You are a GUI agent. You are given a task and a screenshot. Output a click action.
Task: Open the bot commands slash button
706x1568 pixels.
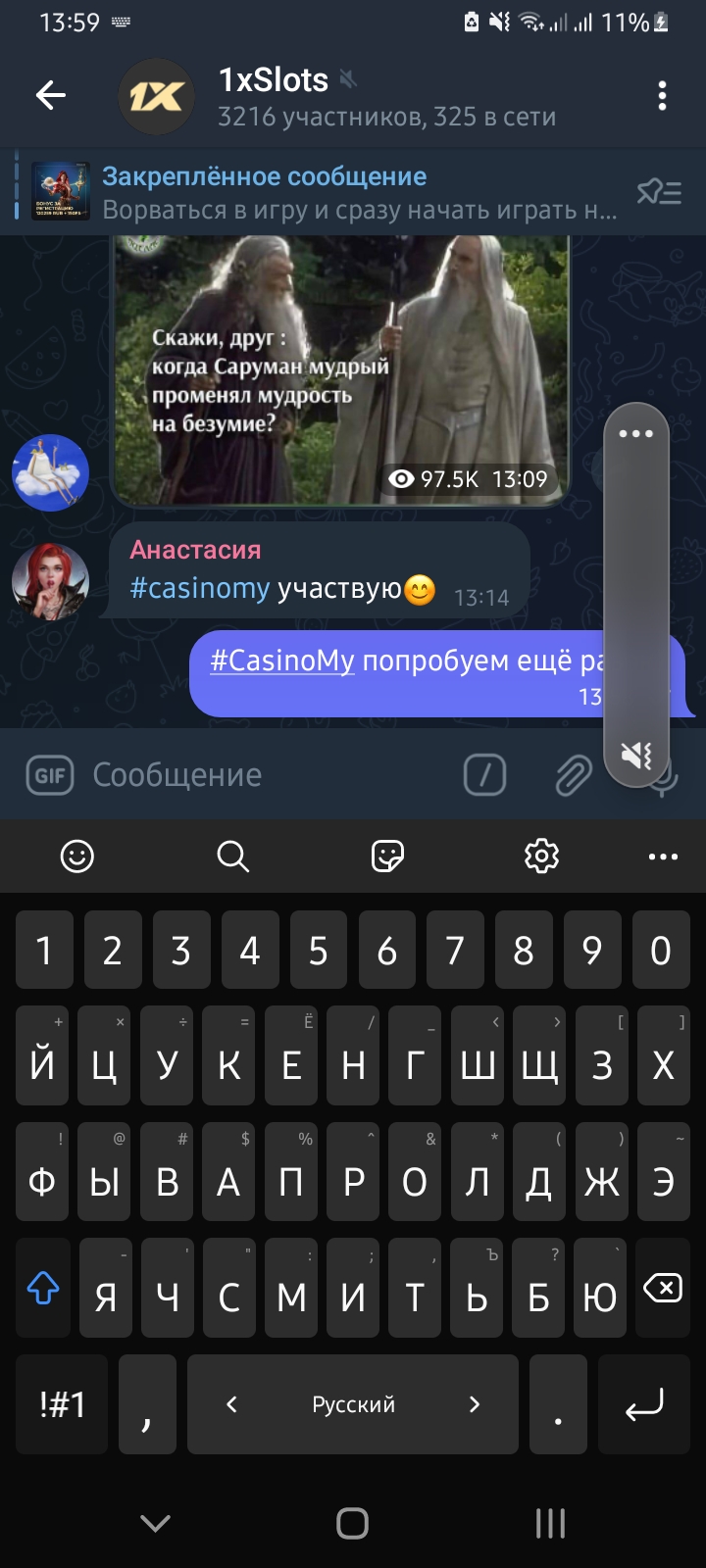[x=484, y=775]
